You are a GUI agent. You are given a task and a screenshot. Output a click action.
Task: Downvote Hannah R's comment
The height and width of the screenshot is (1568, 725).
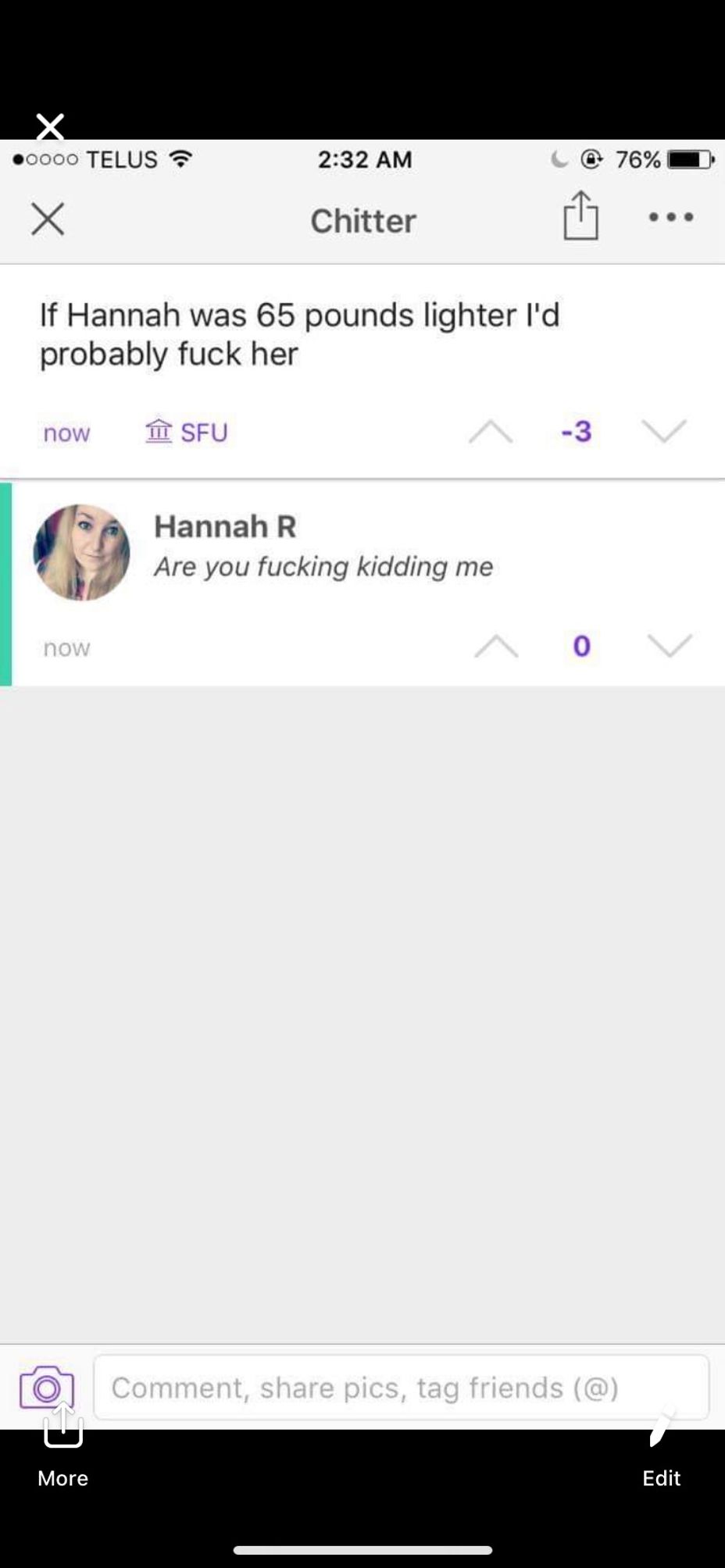coord(670,646)
